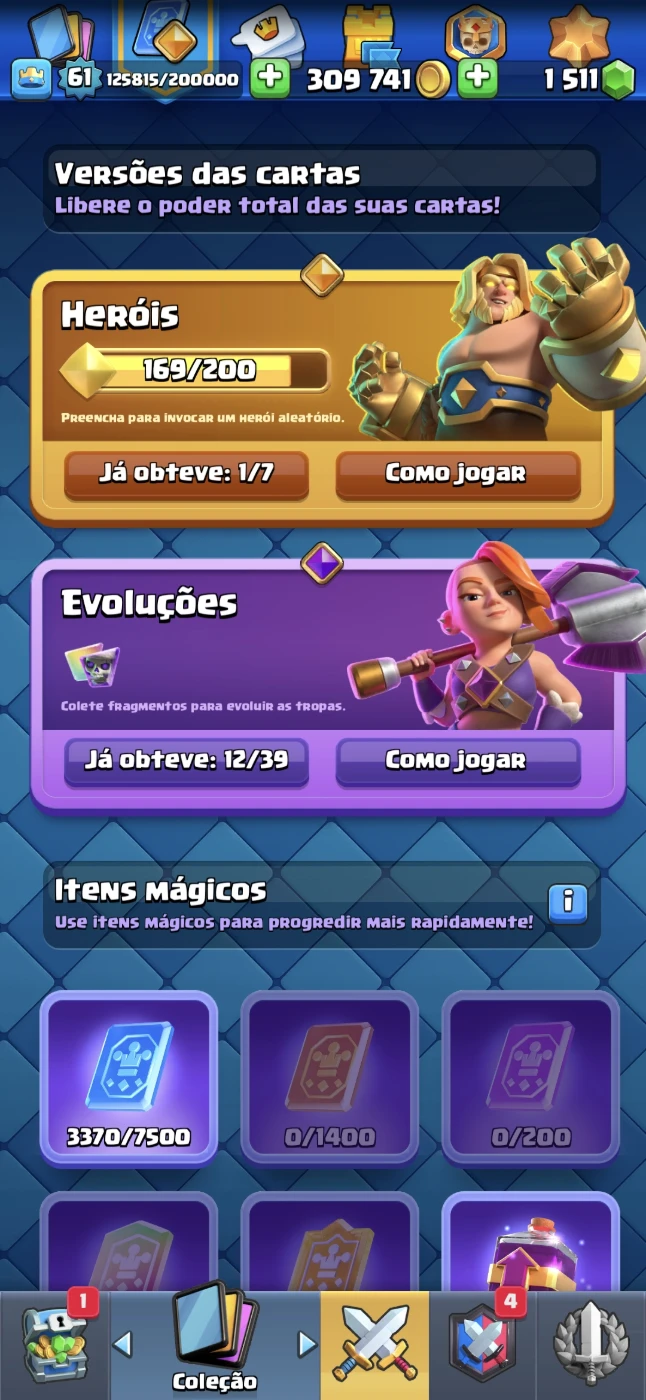Open the Itens Mágicos info icon

pyautogui.click(x=567, y=903)
